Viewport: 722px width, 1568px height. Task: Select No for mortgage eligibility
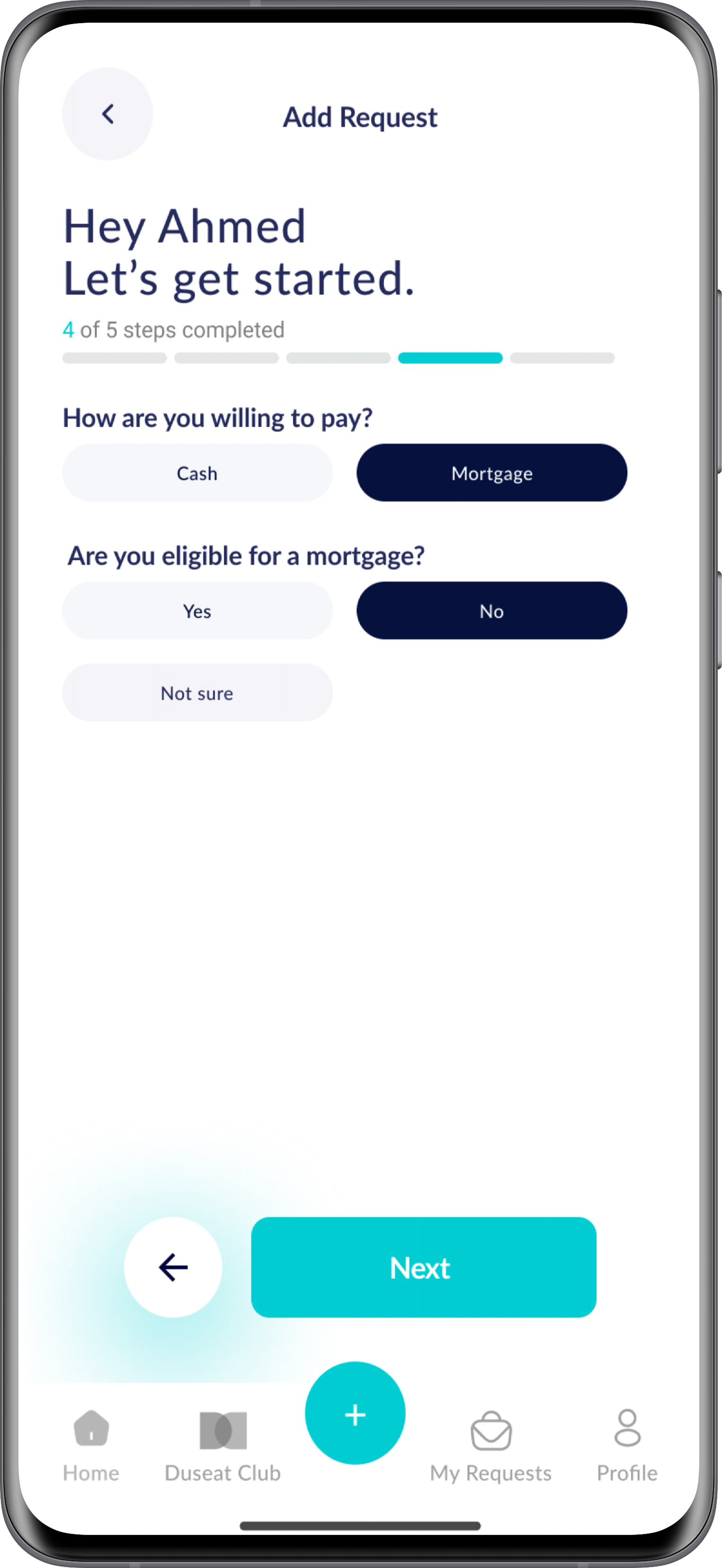click(491, 611)
